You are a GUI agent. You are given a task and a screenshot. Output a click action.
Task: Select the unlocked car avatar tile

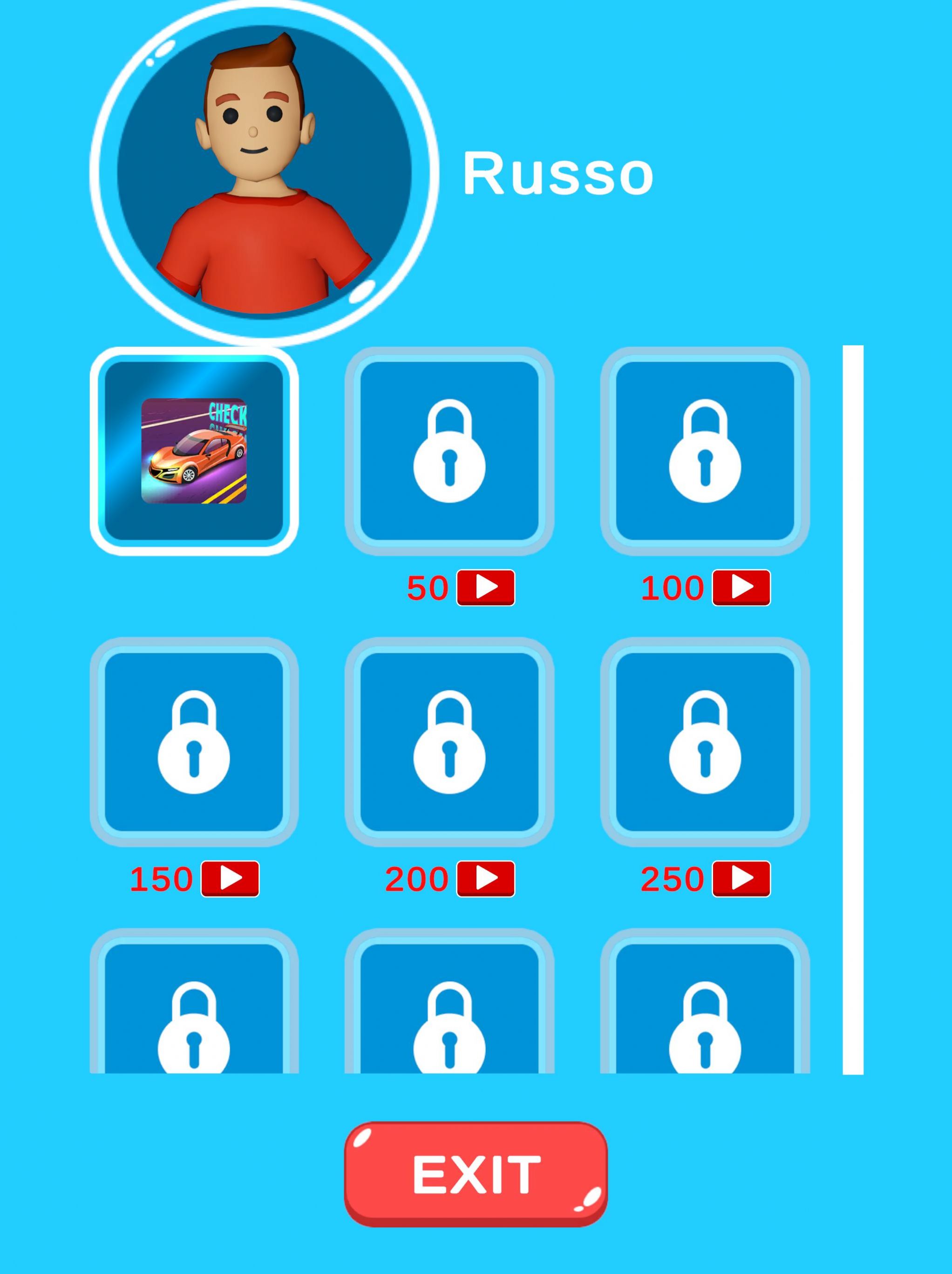194,451
